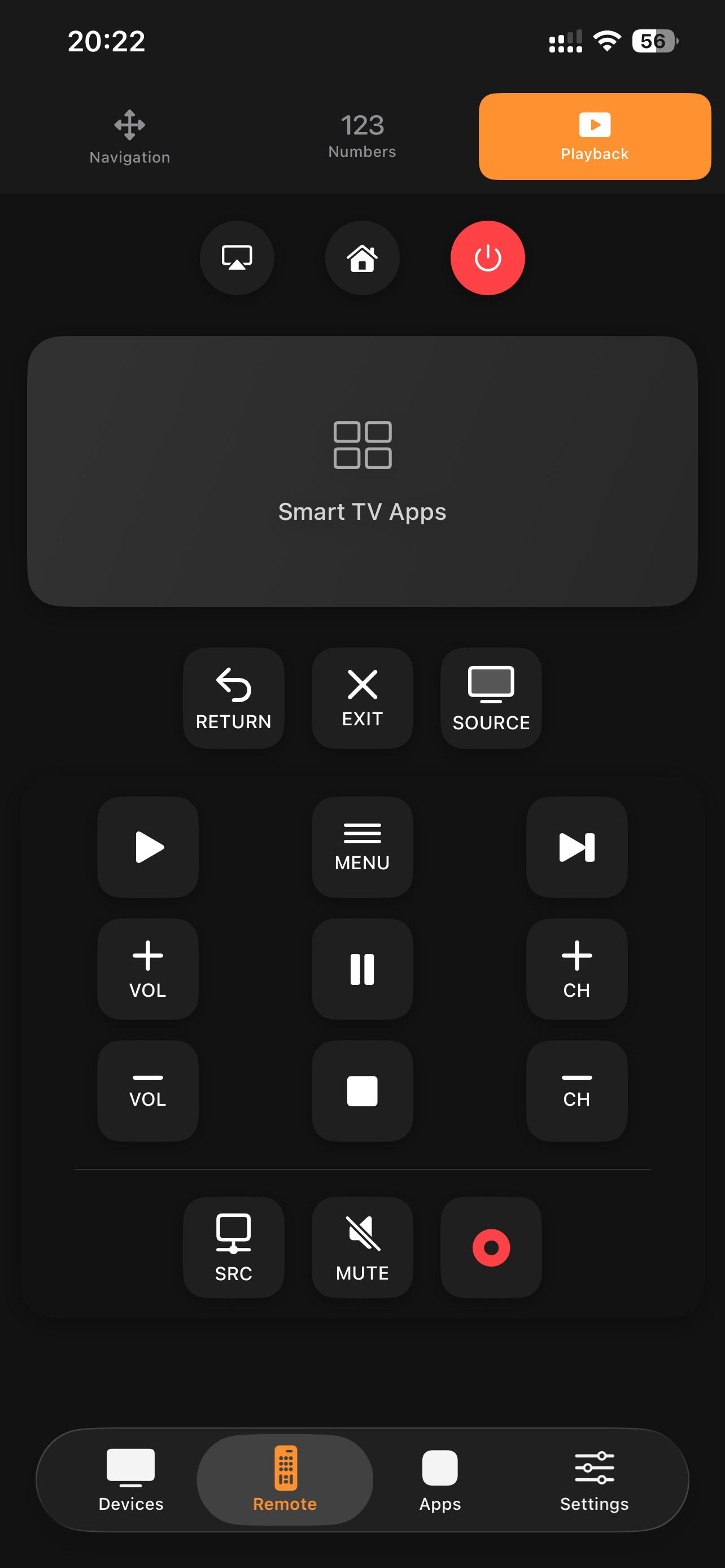Open the Devices tab

(131, 1479)
